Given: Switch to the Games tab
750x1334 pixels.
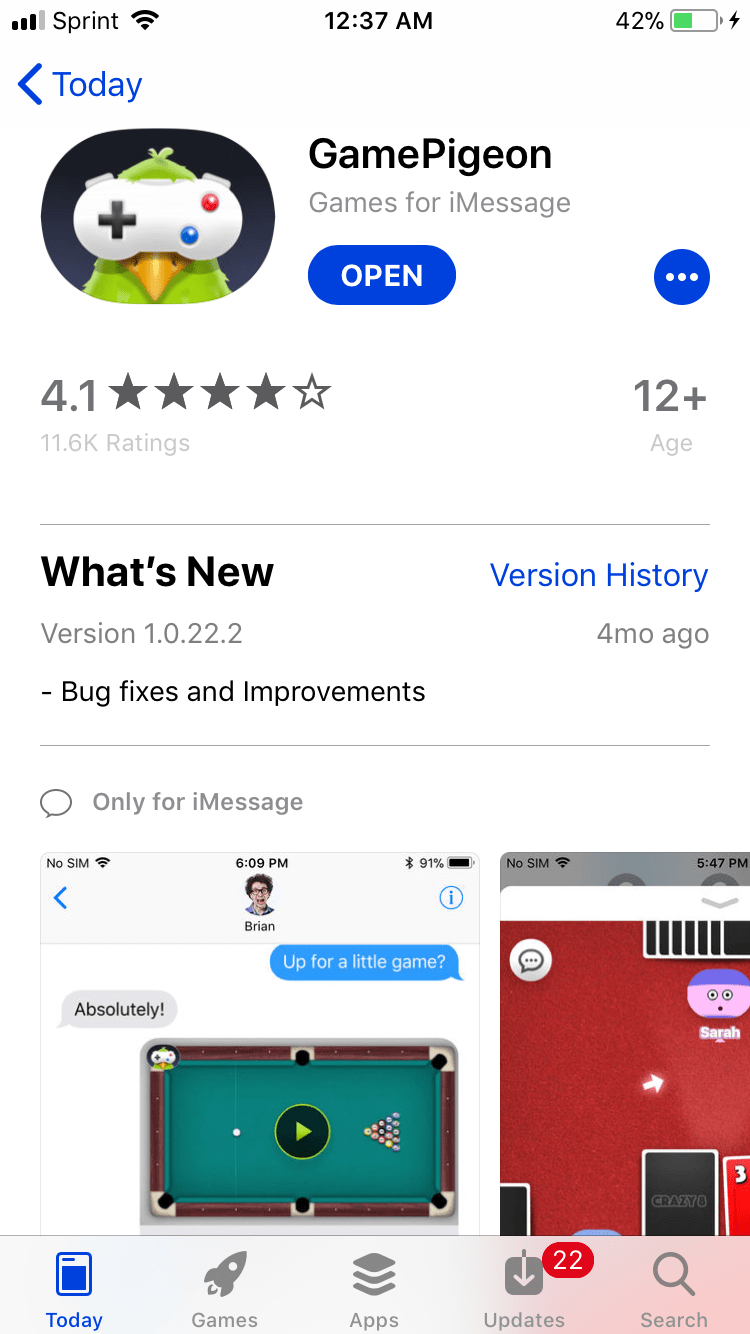Looking at the screenshot, I should coord(224,1290).
